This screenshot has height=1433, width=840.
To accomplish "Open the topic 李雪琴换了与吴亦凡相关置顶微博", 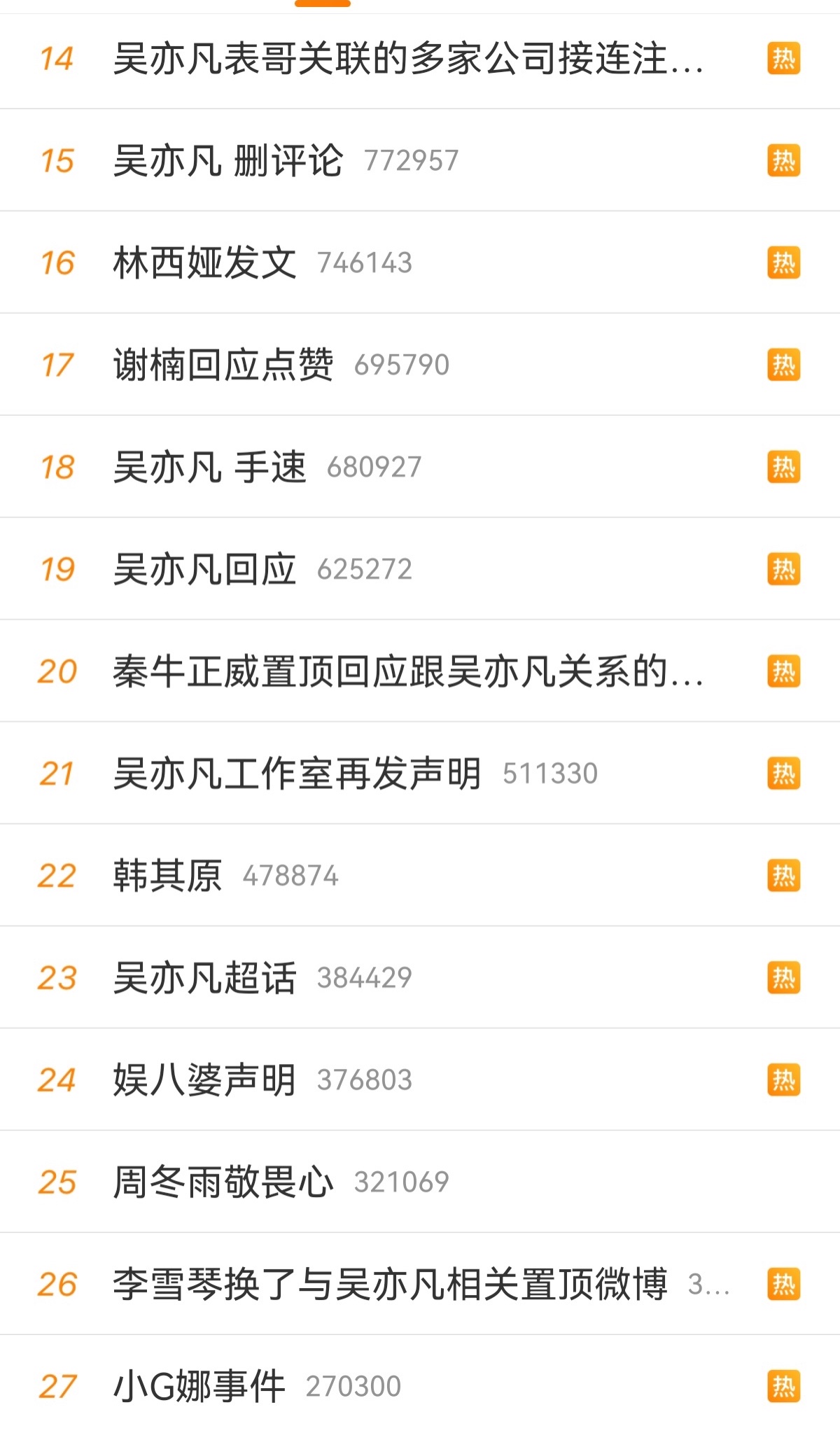I will click(x=390, y=1285).
